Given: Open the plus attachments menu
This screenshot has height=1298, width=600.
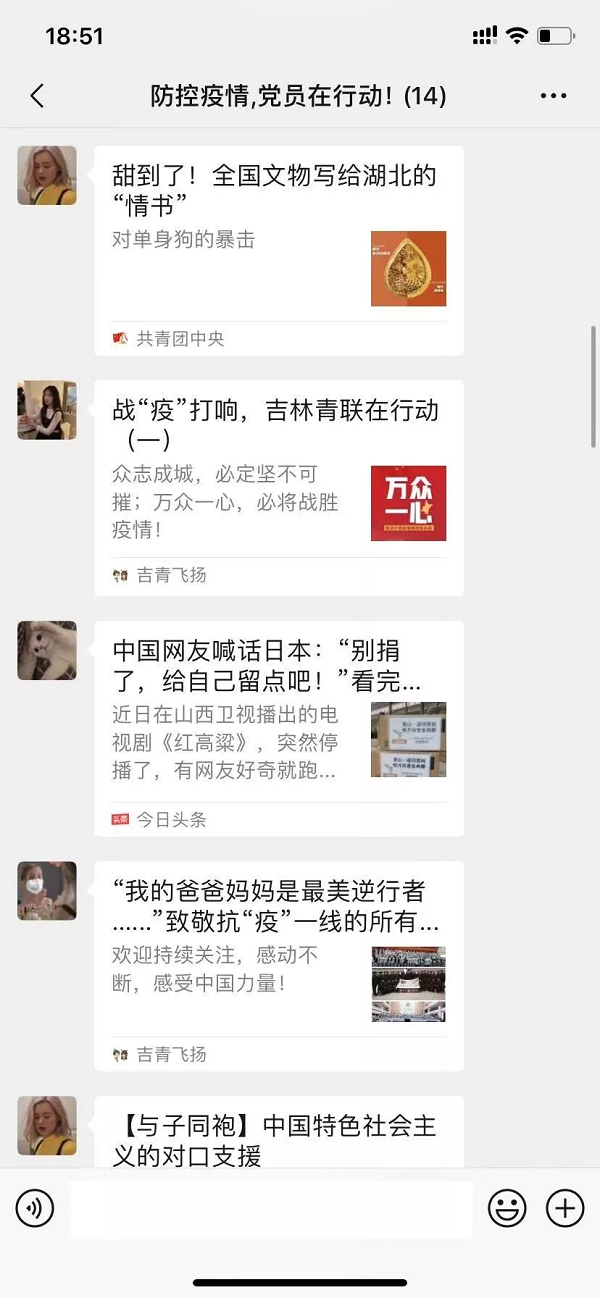Looking at the screenshot, I should [x=565, y=1209].
